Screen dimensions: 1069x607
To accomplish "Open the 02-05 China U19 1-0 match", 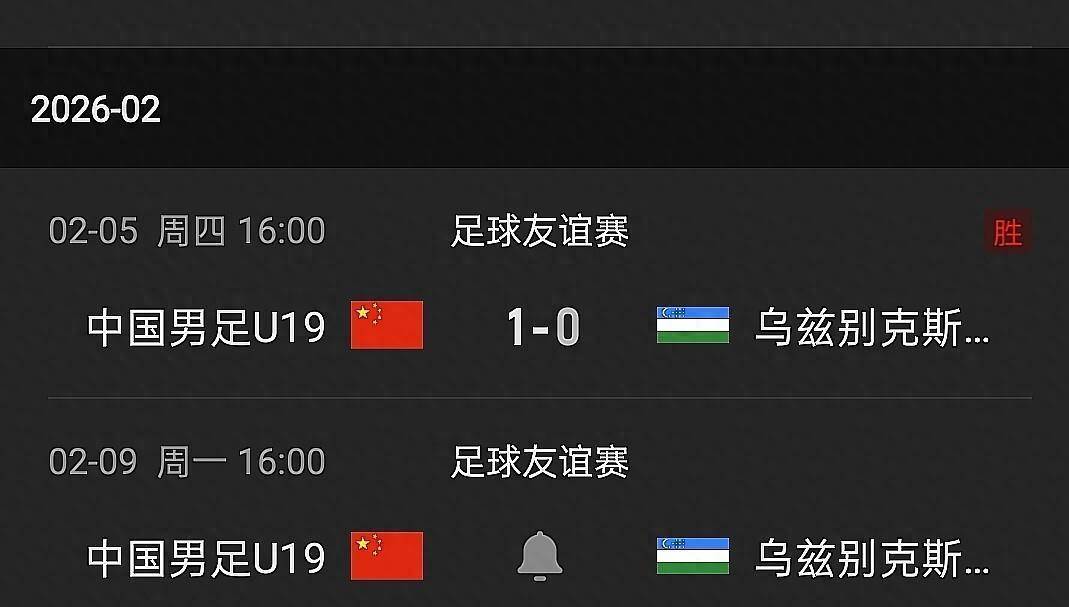I will coord(542,326).
